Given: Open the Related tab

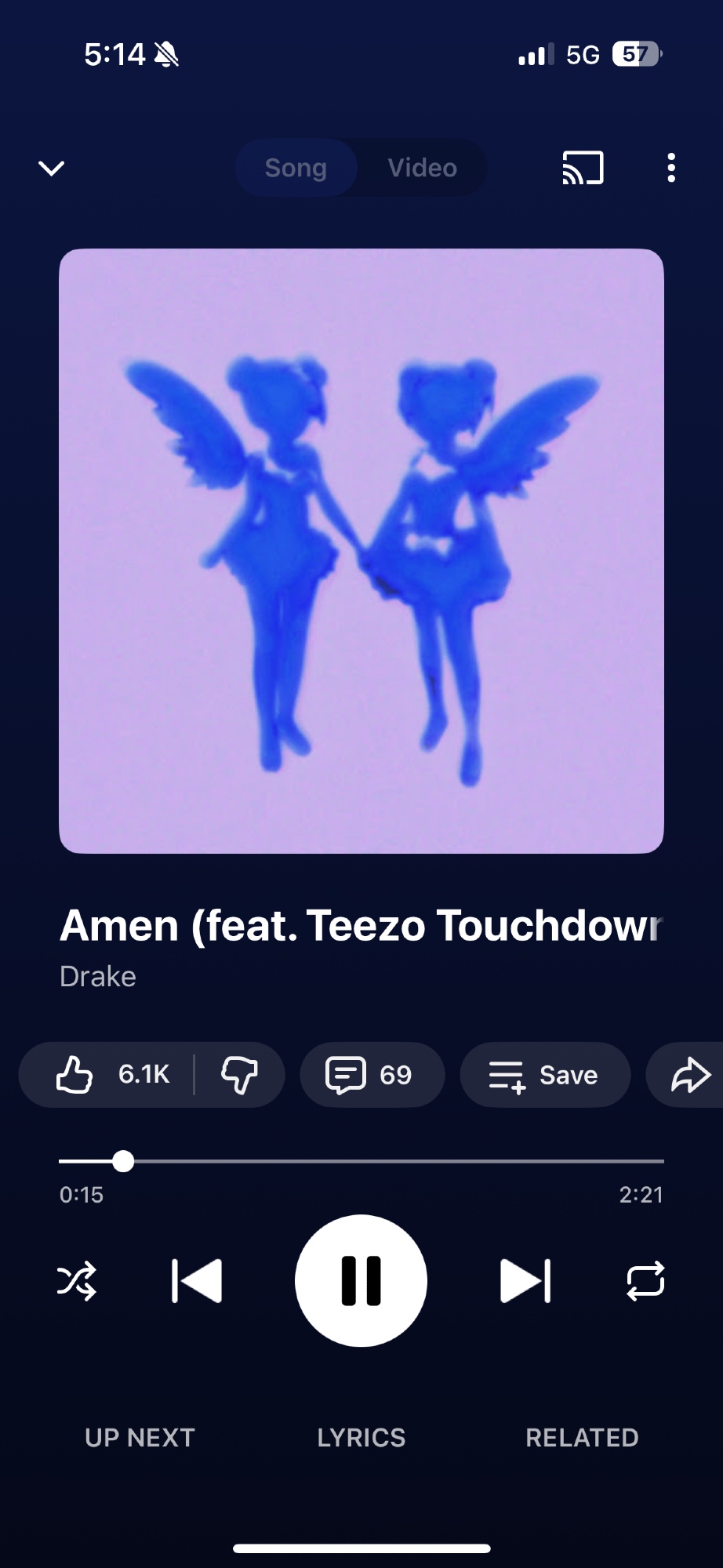Looking at the screenshot, I should (582, 1437).
